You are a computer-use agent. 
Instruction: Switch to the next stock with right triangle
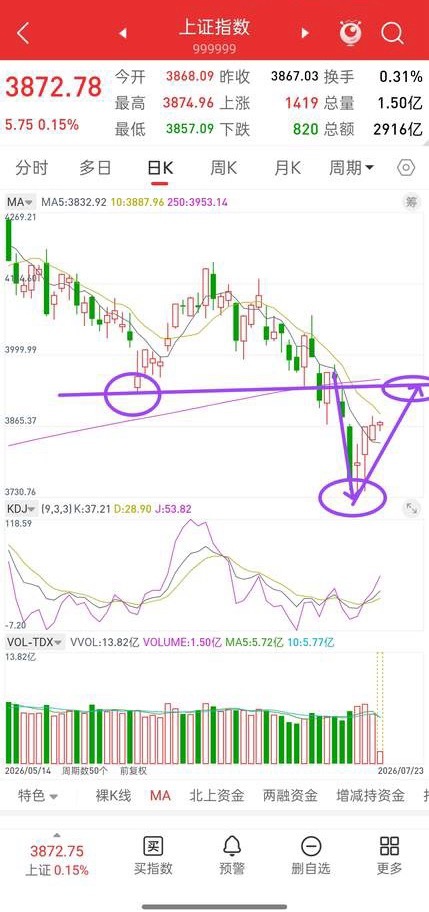[x=305, y=33]
